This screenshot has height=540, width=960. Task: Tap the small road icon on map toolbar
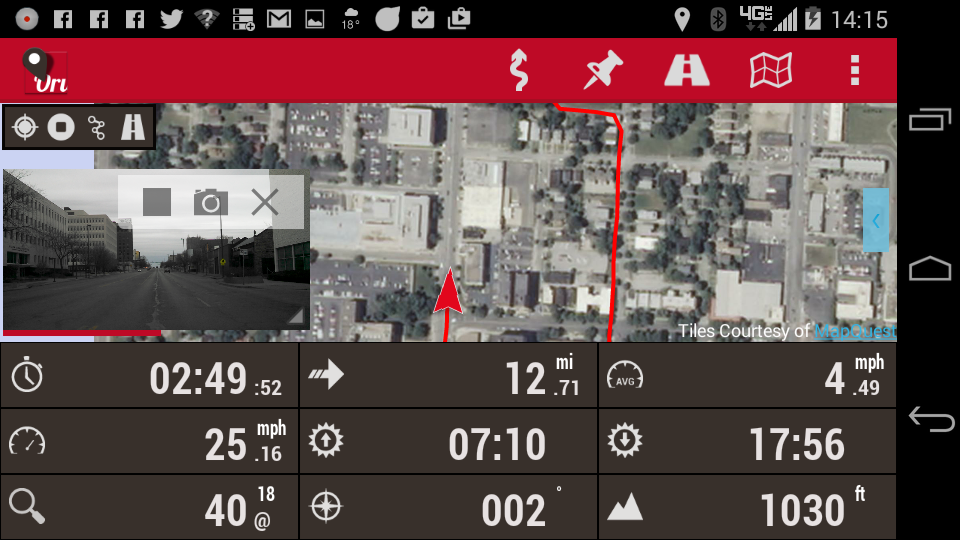[x=133, y=127]
